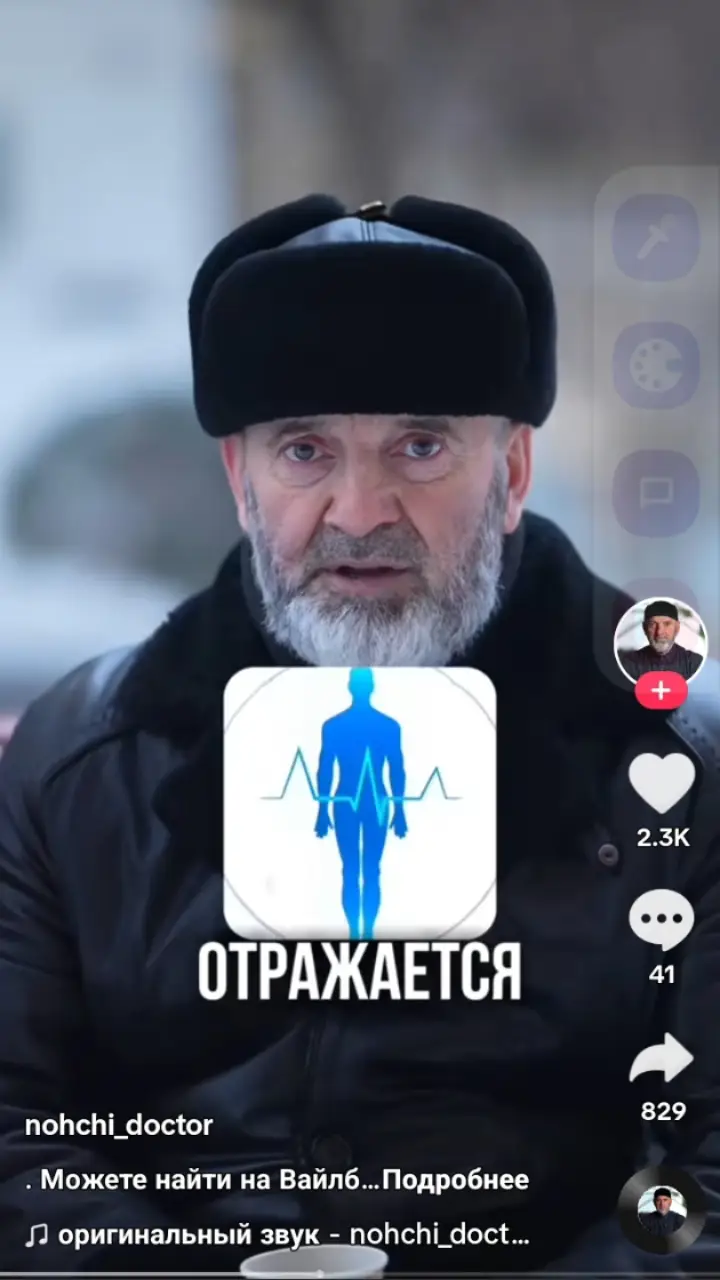The height and width of the screenshot is (1280, 720).
Task: Open nohchi_doctor's profile avatar
Action: click(660, 641)
